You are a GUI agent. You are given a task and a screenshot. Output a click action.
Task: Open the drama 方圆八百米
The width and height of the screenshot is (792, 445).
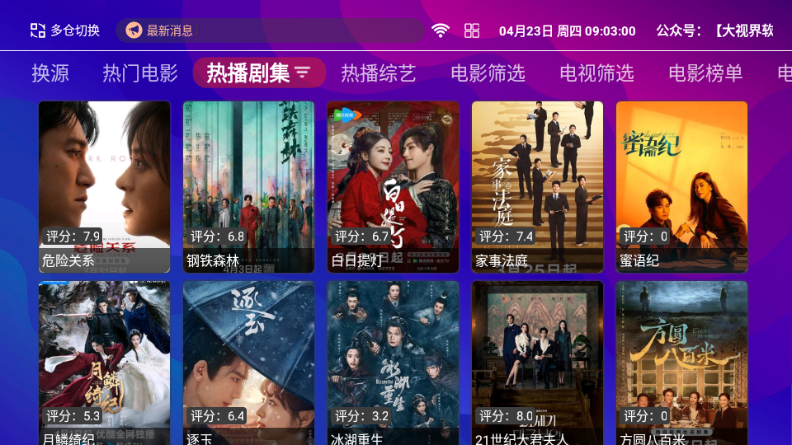[x=681, y=363]
